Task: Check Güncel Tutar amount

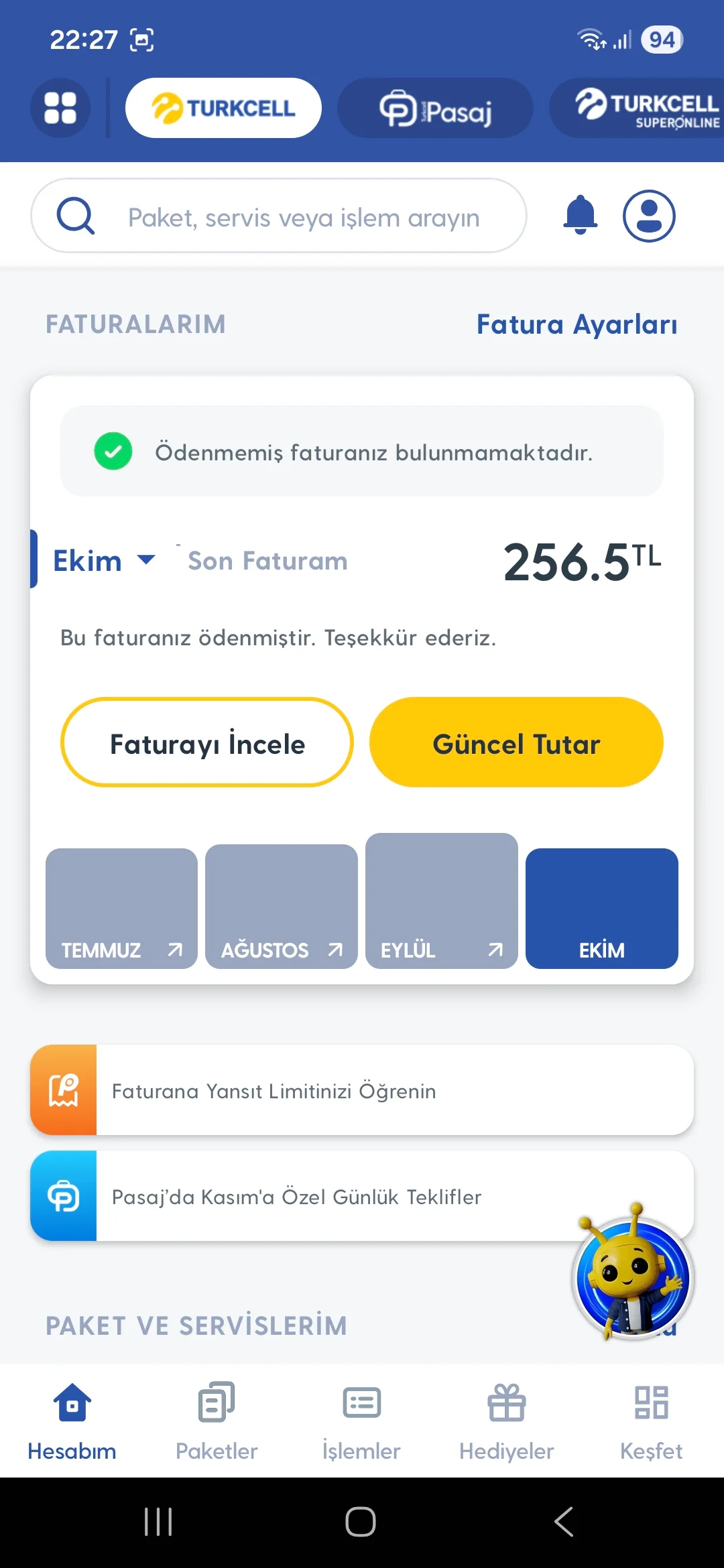Action: click(x=516, y=742)
